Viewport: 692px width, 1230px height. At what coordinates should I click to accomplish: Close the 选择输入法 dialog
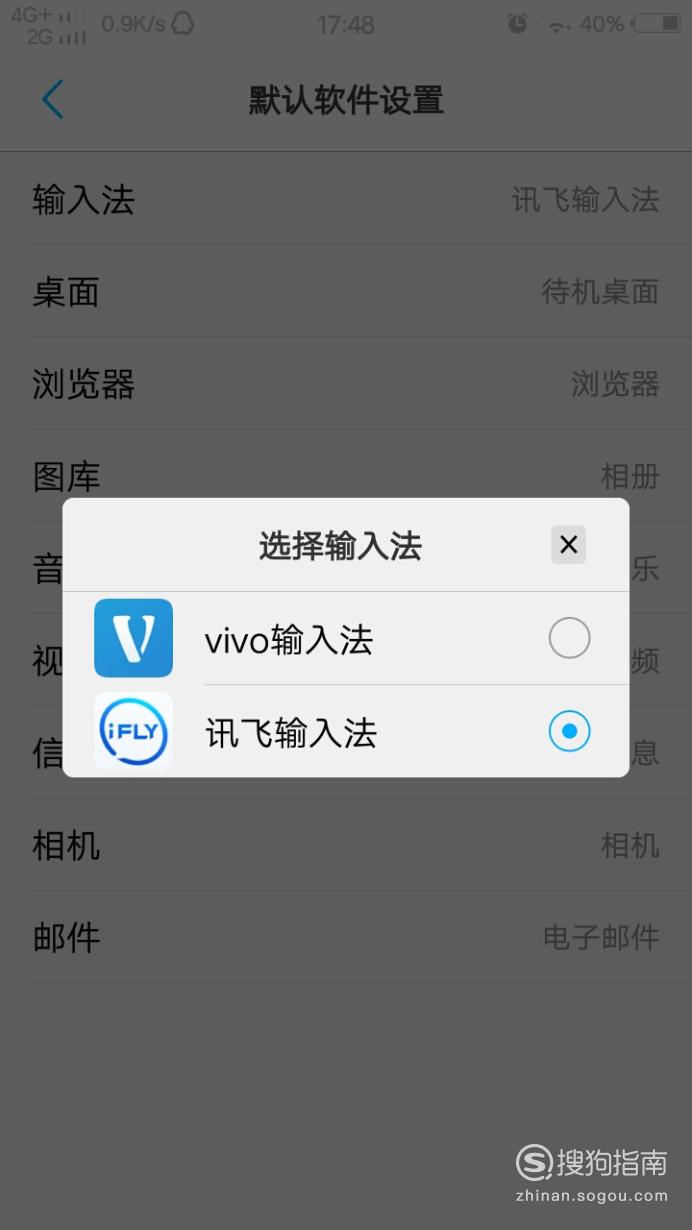click(568, 545)
